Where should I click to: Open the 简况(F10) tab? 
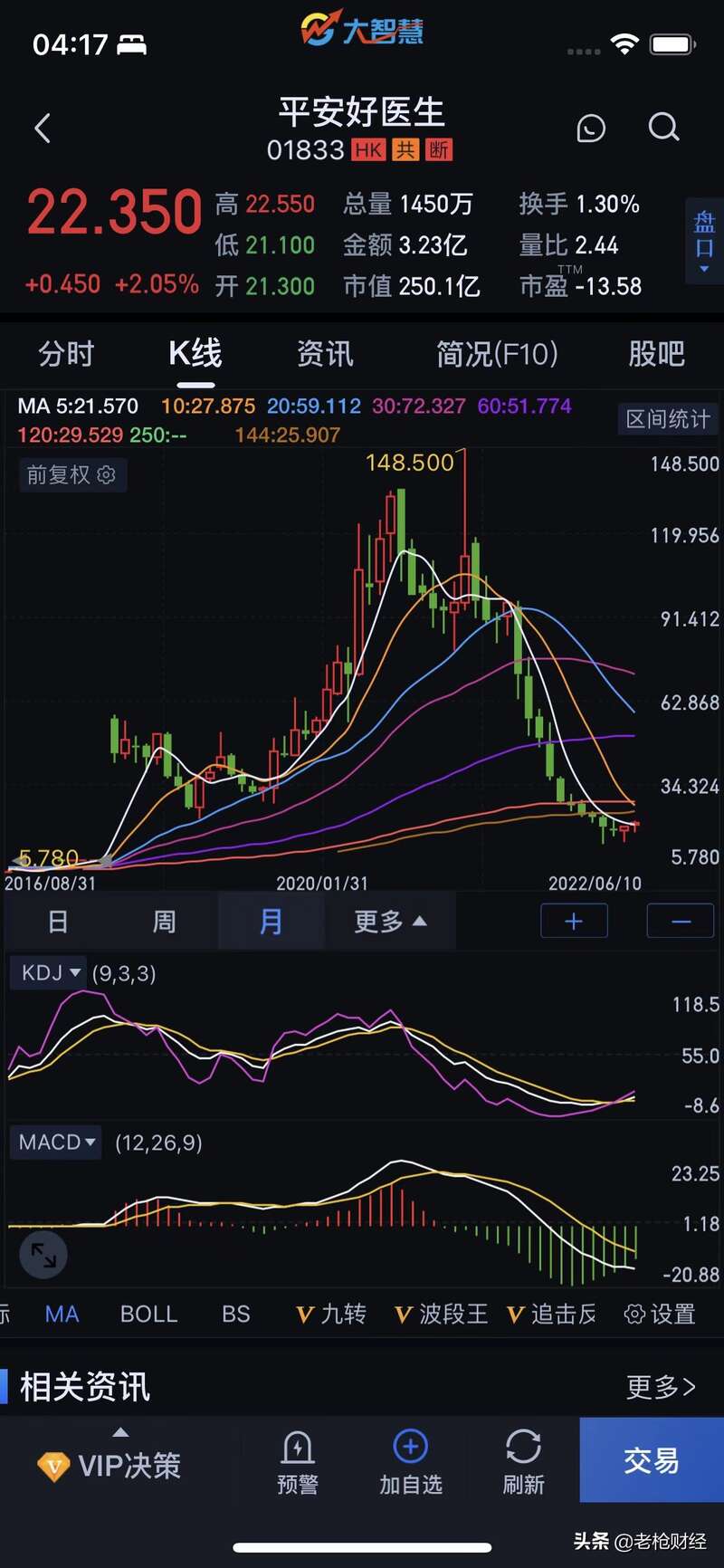(497, 354)
